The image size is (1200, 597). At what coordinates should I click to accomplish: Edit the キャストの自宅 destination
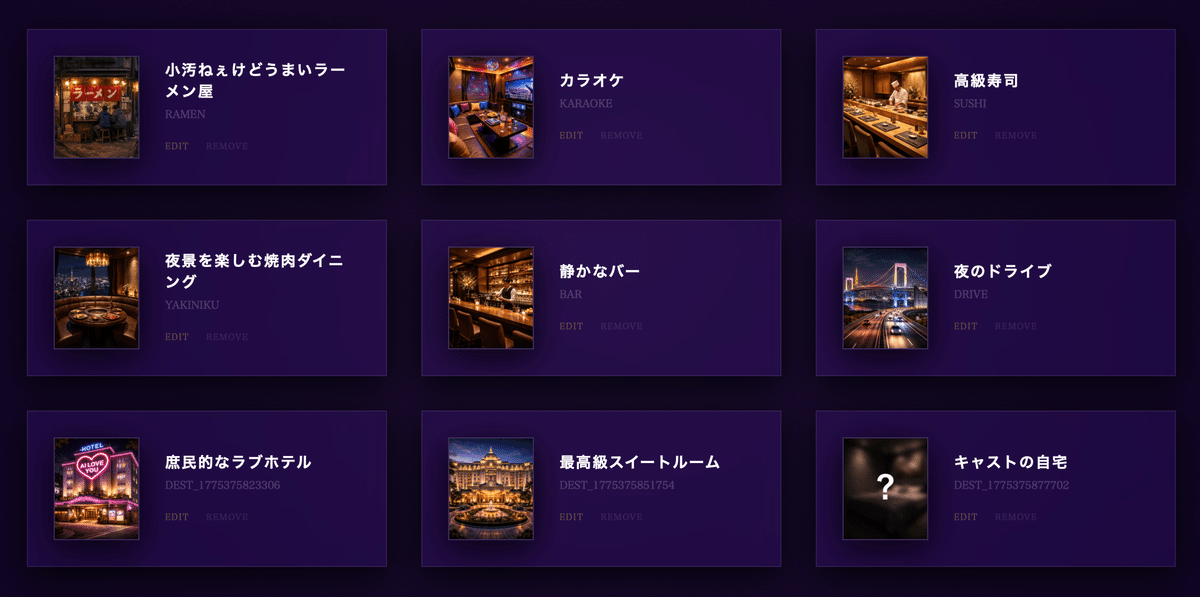coord(965,517)
